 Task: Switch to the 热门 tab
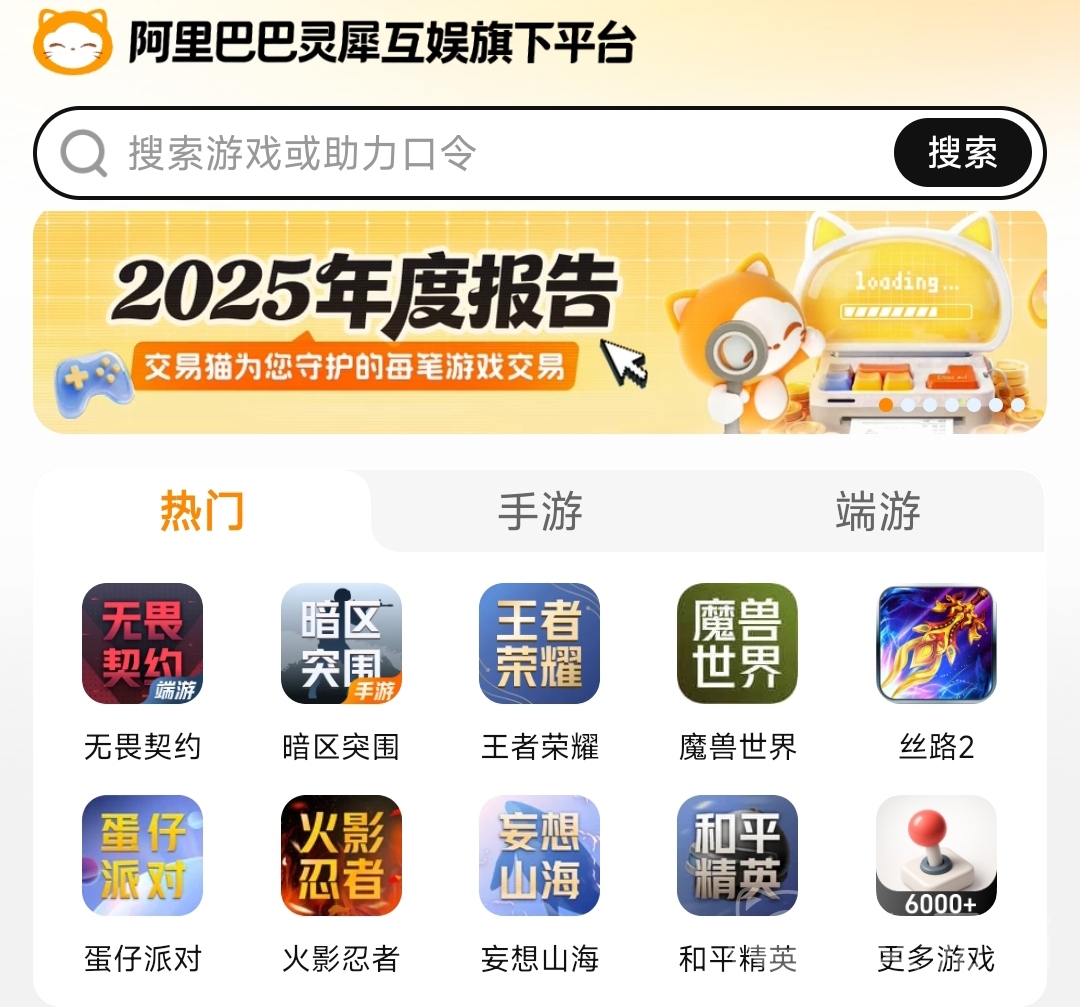(x=202, y=512)
